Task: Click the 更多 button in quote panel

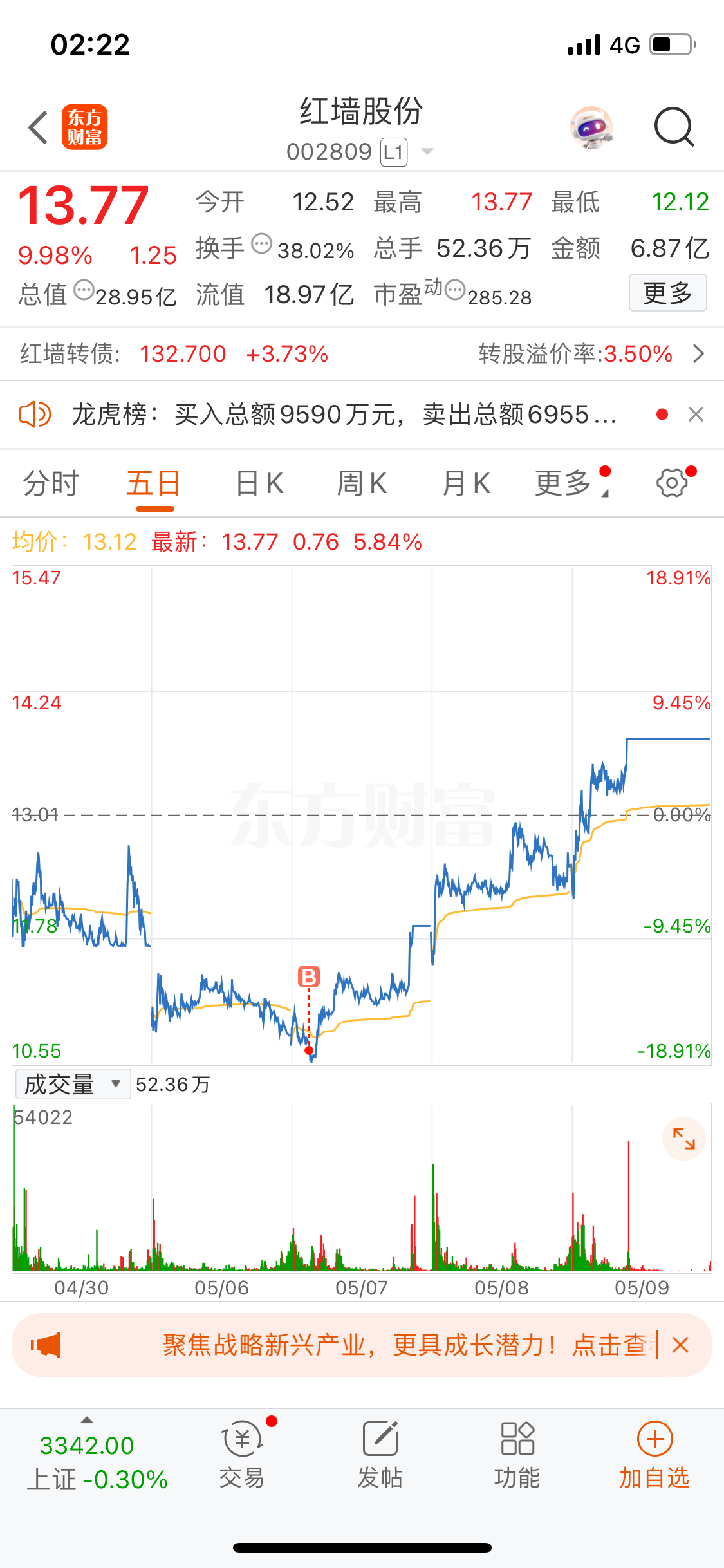Action: (x=667, y=292)
